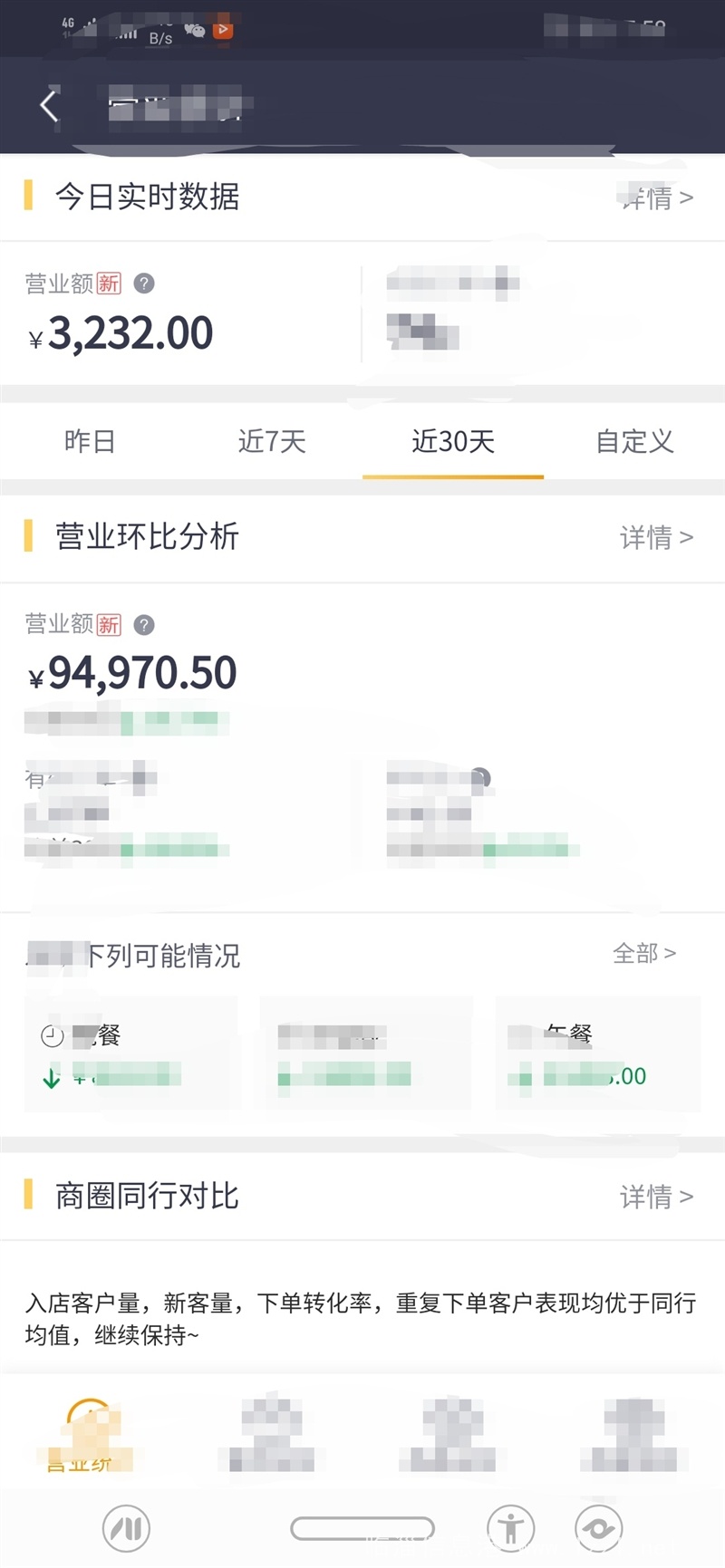Select the 近30天 tab
This screenshot has height=1568, width=725.
453,441
